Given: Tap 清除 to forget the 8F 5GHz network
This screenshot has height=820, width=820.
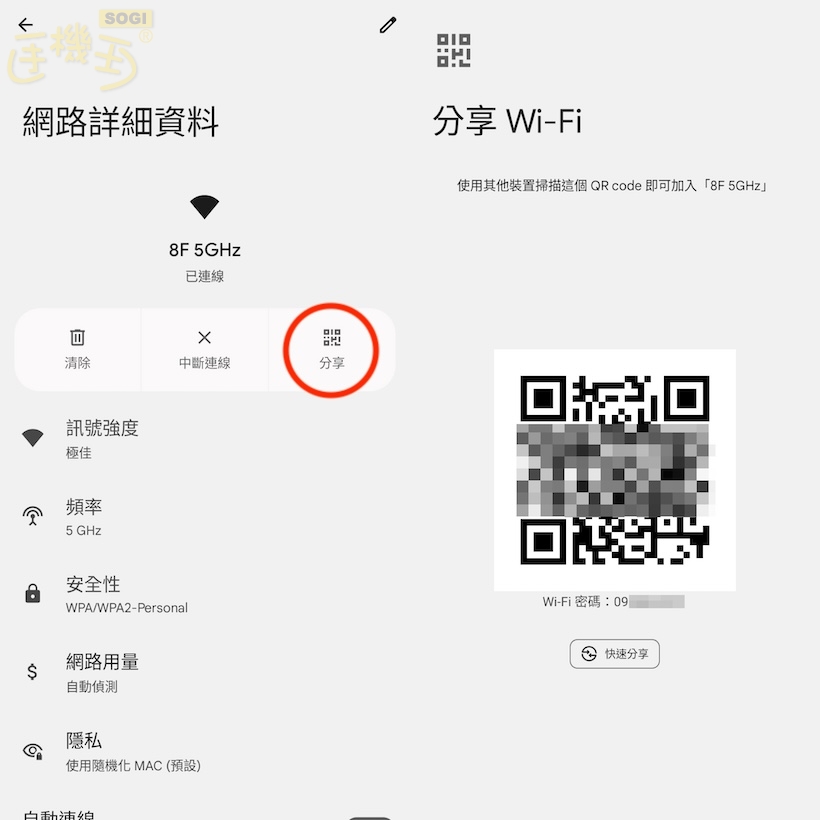Looking at the screenshot, I should tap(78, 349).
